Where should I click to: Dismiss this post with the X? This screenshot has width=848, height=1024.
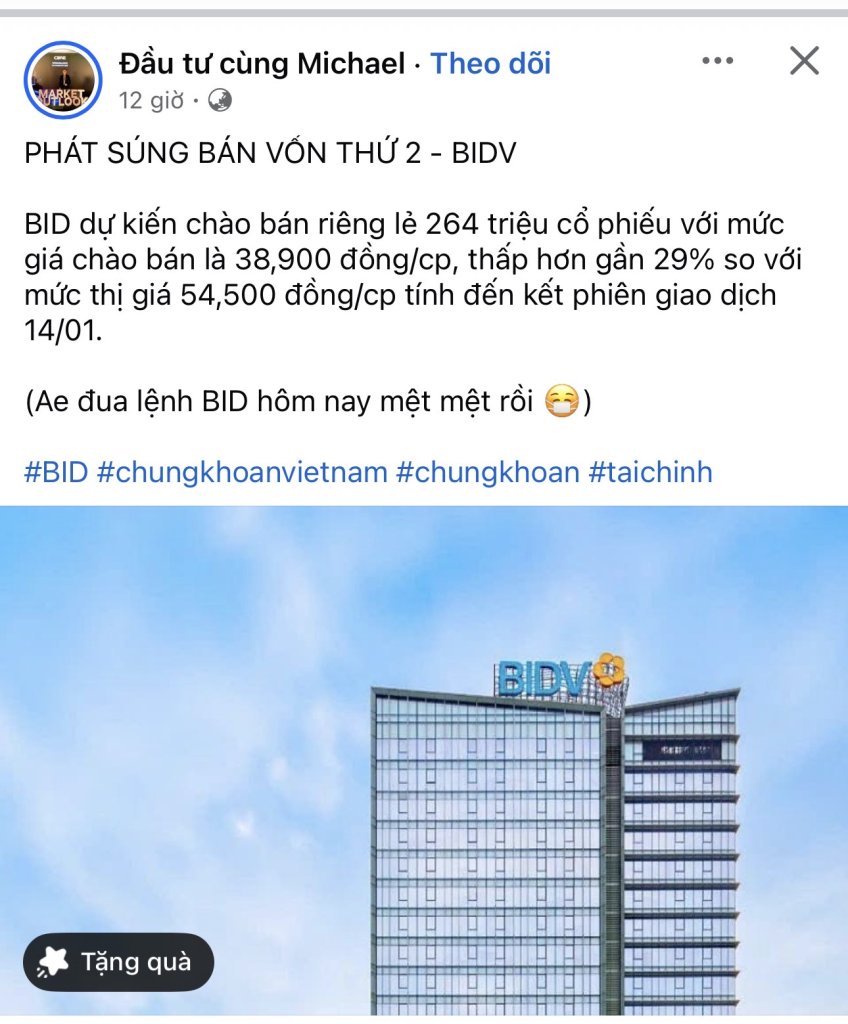pyautogui.click(x=804, y=62)
